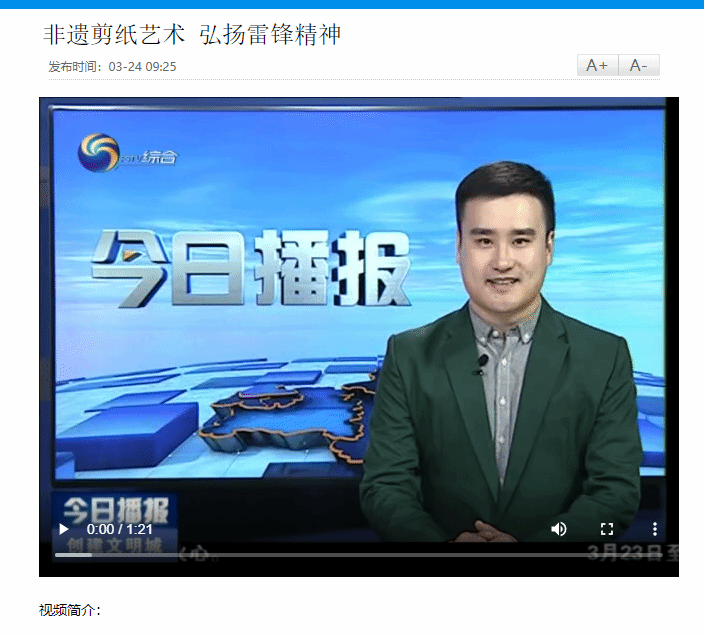This screenshot has width=704, height=635.
Task: Open the video player's overflow menu
Action: coord(655,528)
